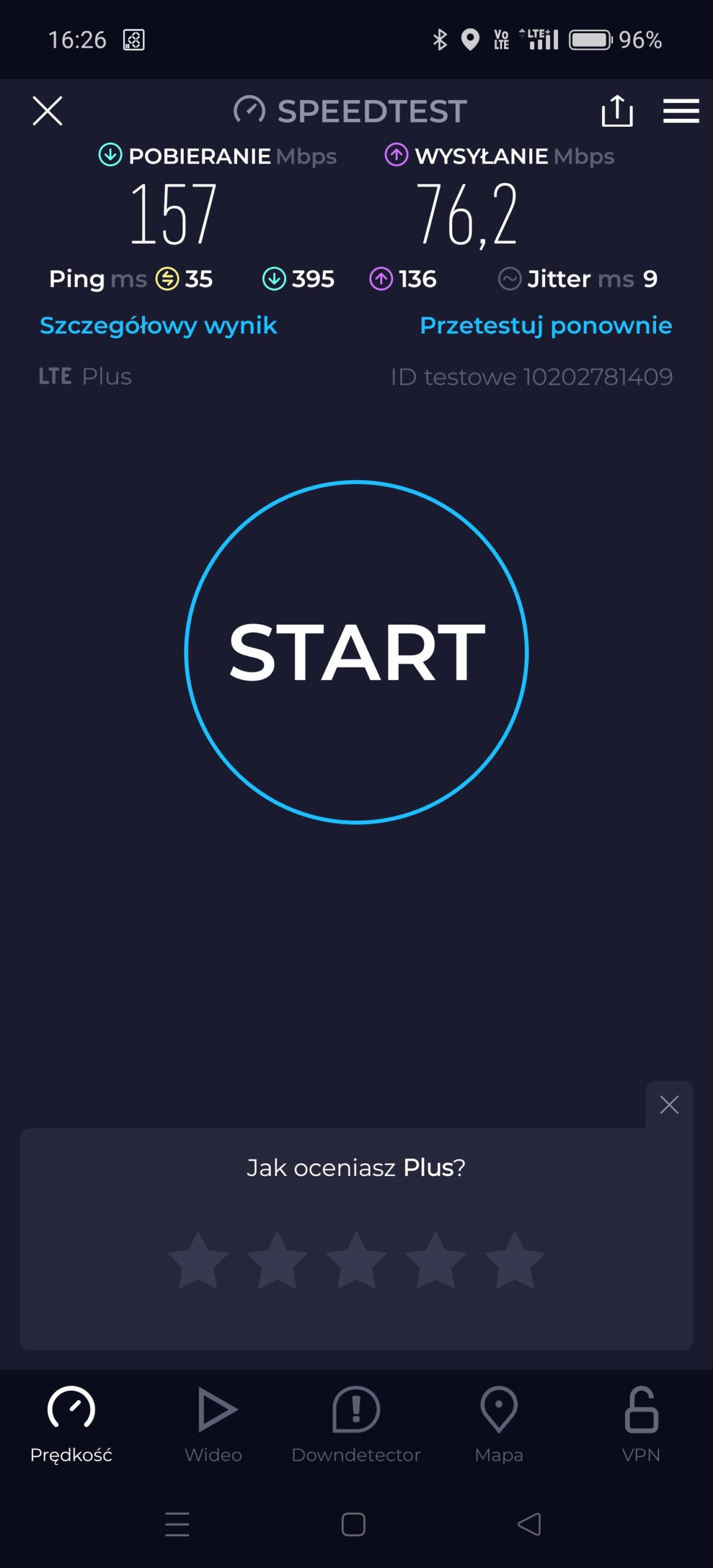
Task: Share the speed test result
Action: click(x=617, y=111)
